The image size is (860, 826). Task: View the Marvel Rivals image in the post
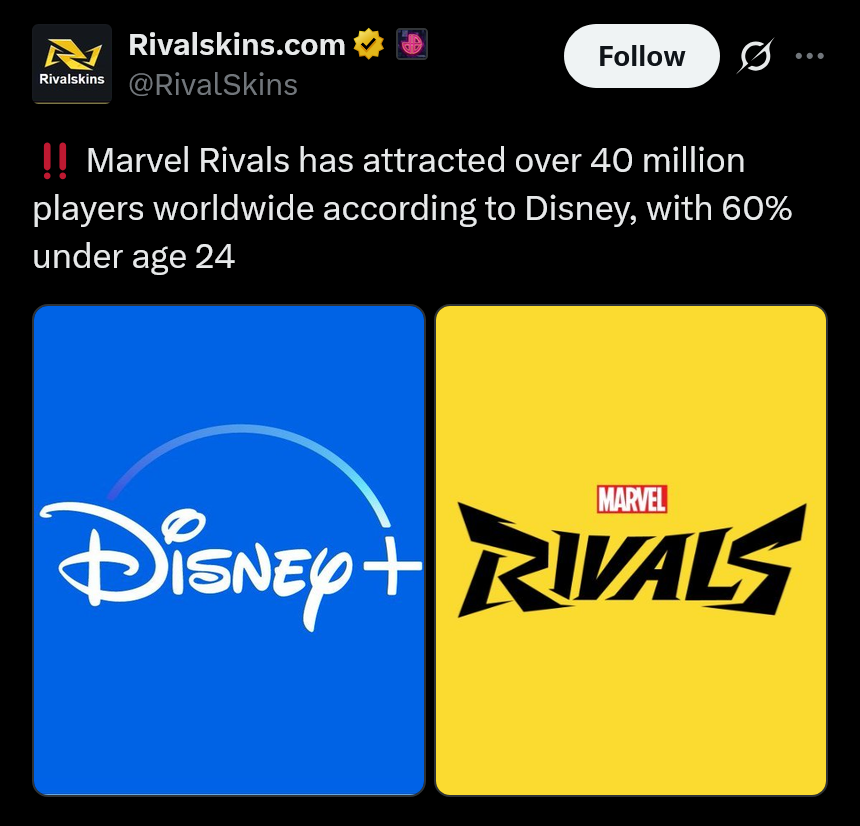[631, 550]
